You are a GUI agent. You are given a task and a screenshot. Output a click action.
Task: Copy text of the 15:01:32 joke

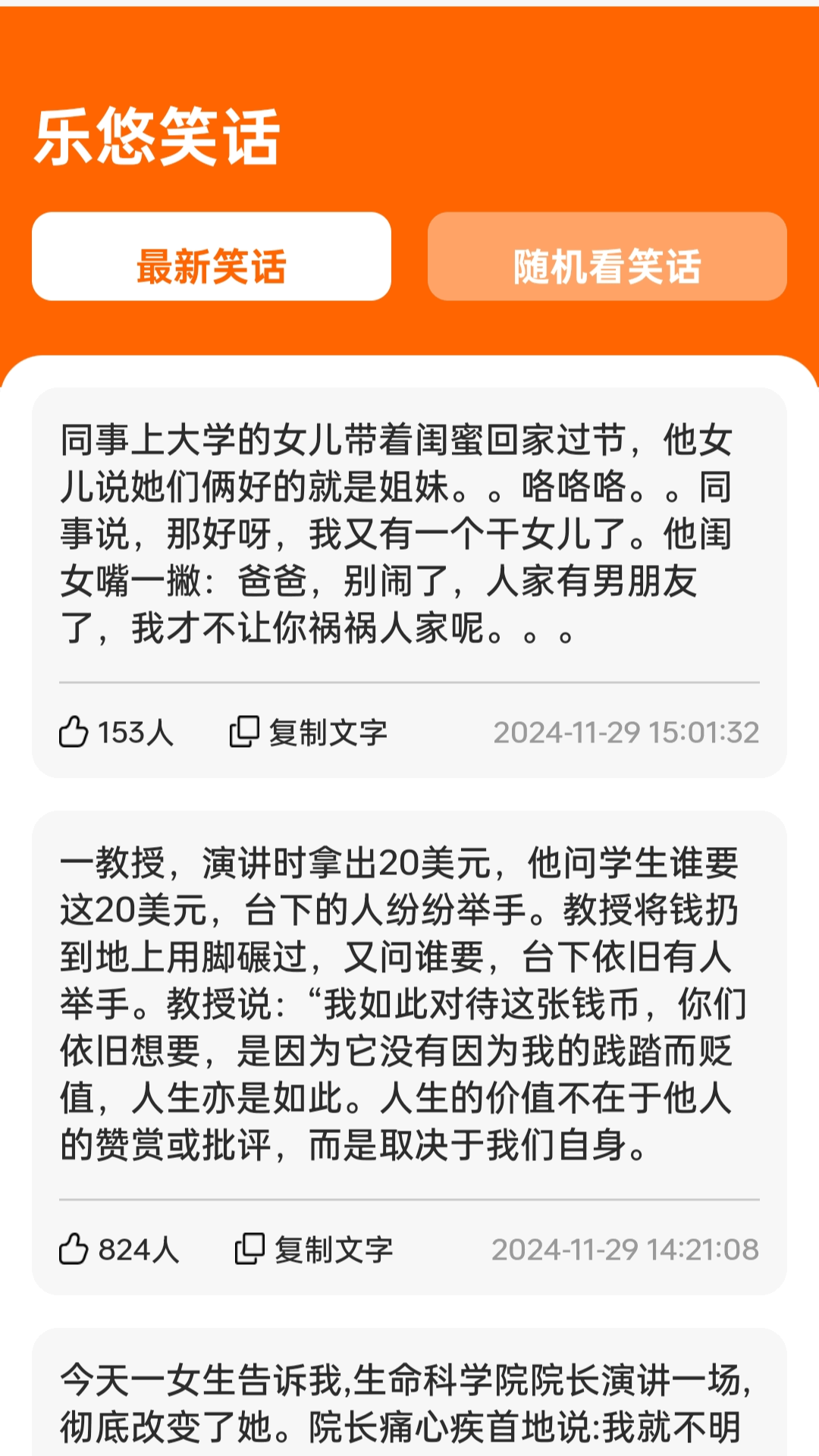[308, 733]
